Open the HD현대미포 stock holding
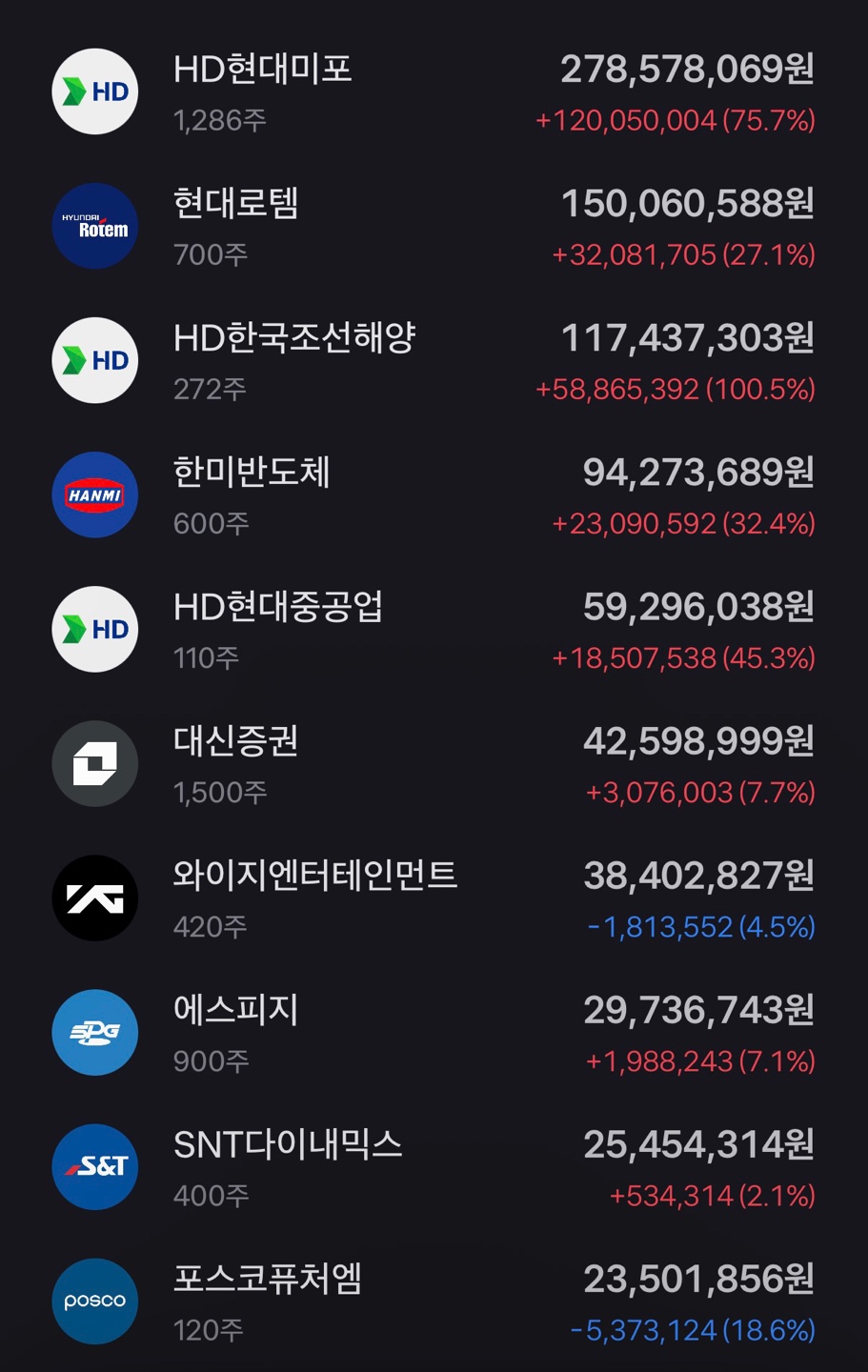The image size is (868, 1372). (x=434, y=92)
